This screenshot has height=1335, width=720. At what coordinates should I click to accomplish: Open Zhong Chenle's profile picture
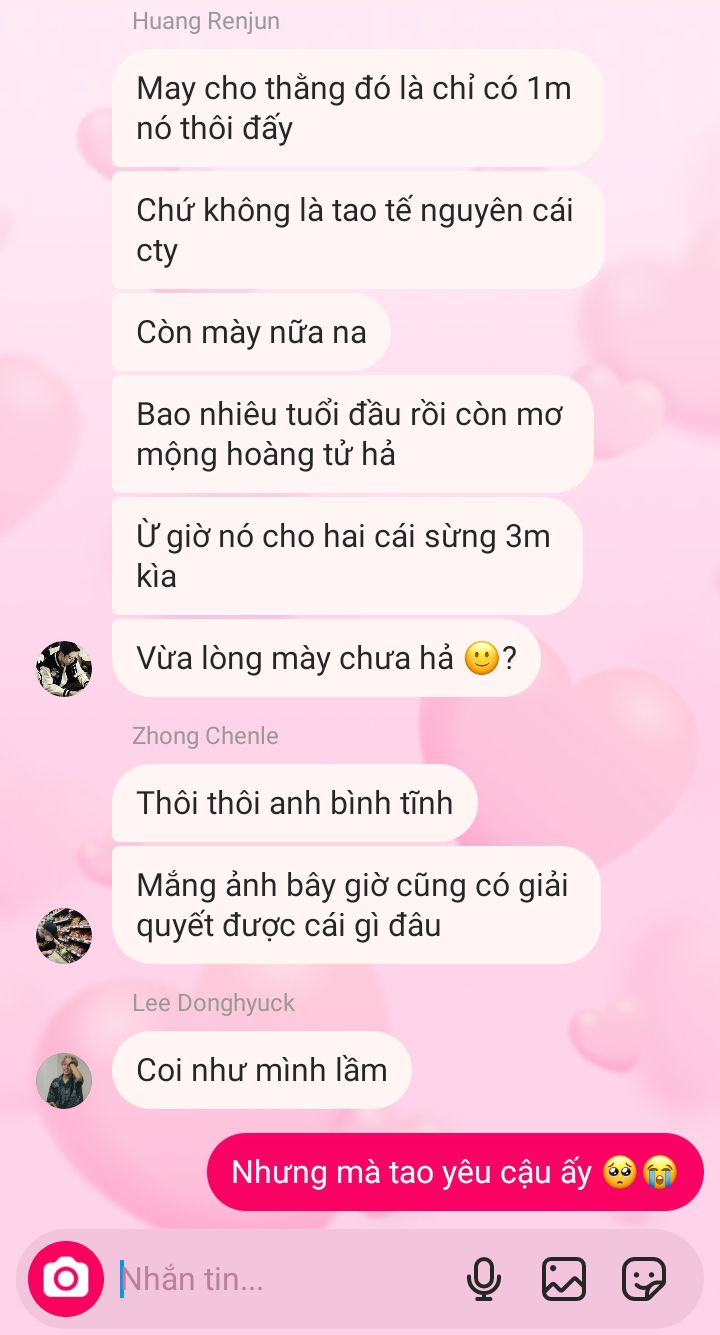click(64, 935)
